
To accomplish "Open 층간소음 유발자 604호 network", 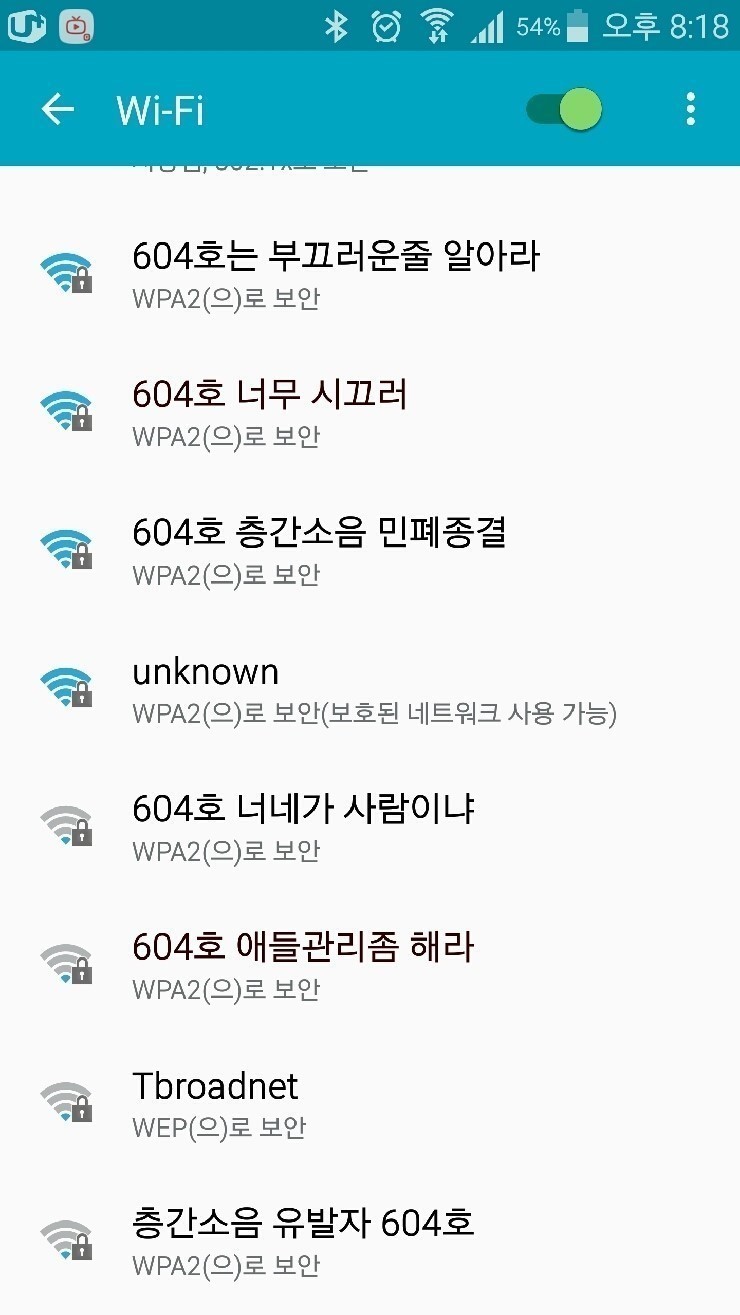I will pos(303,1239).
